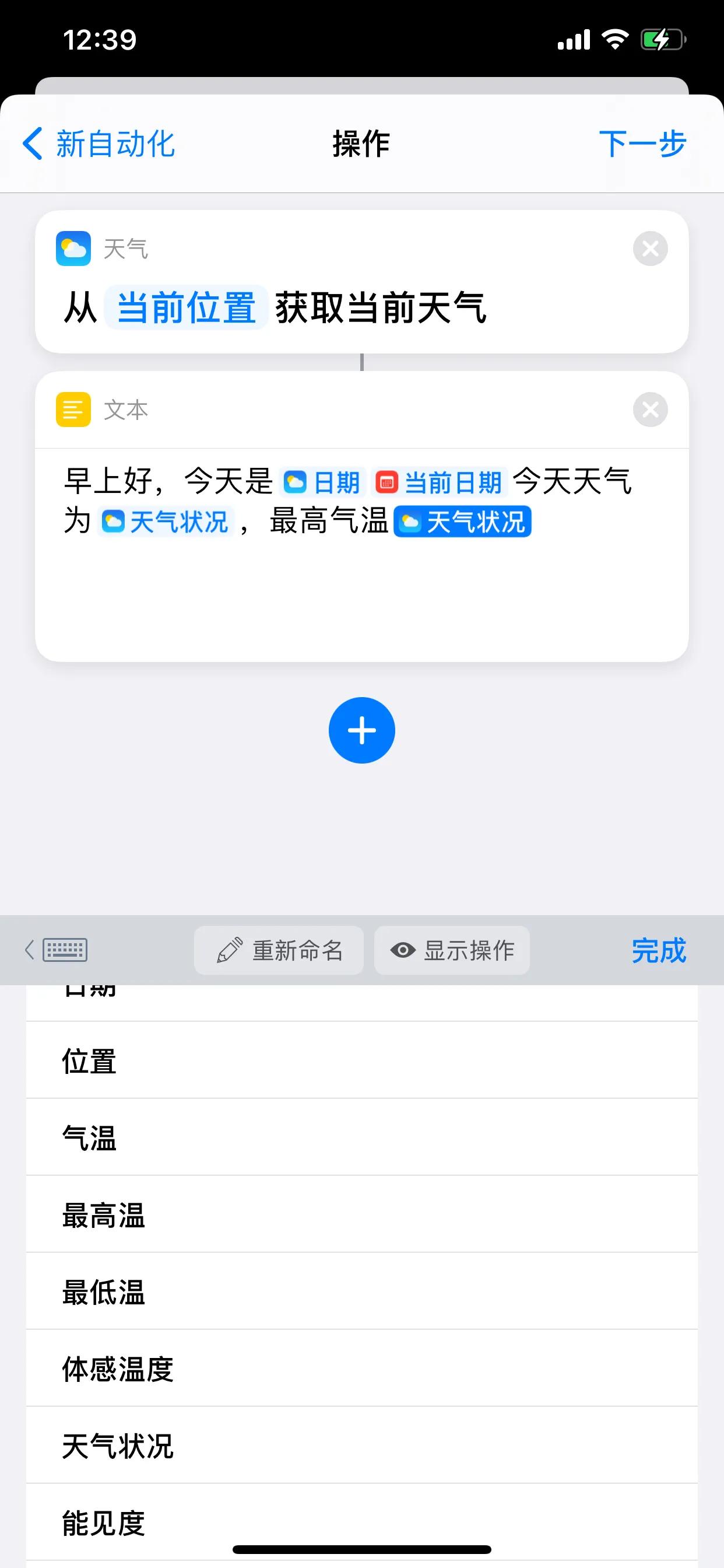This screenshot has width=724, height=1568.
Task: Select the 气温 variable from the list
Action: tap(89, 1137)
